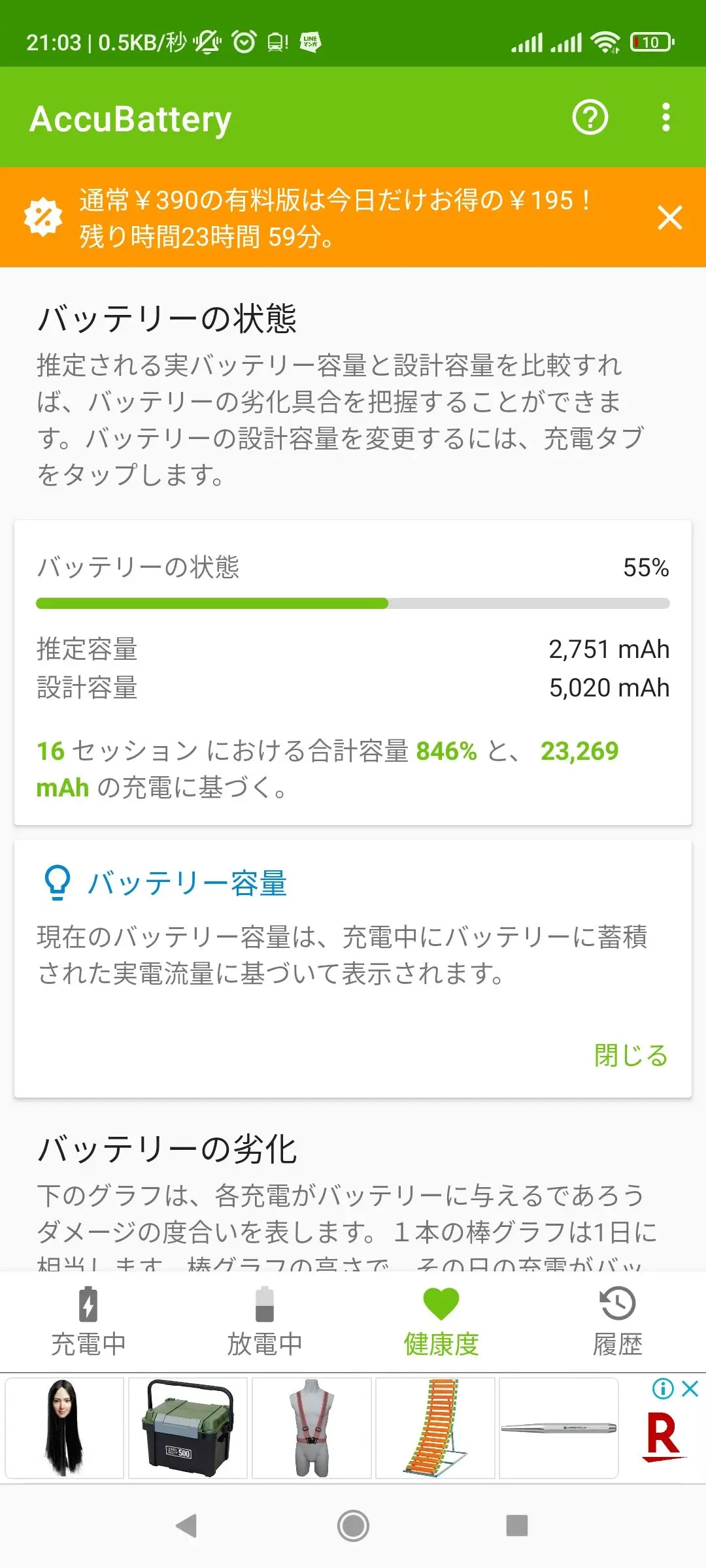Go back using the system back button
Image resolution: width=706 pixels, height=1568 pixels.
(x=186, y=1526)
